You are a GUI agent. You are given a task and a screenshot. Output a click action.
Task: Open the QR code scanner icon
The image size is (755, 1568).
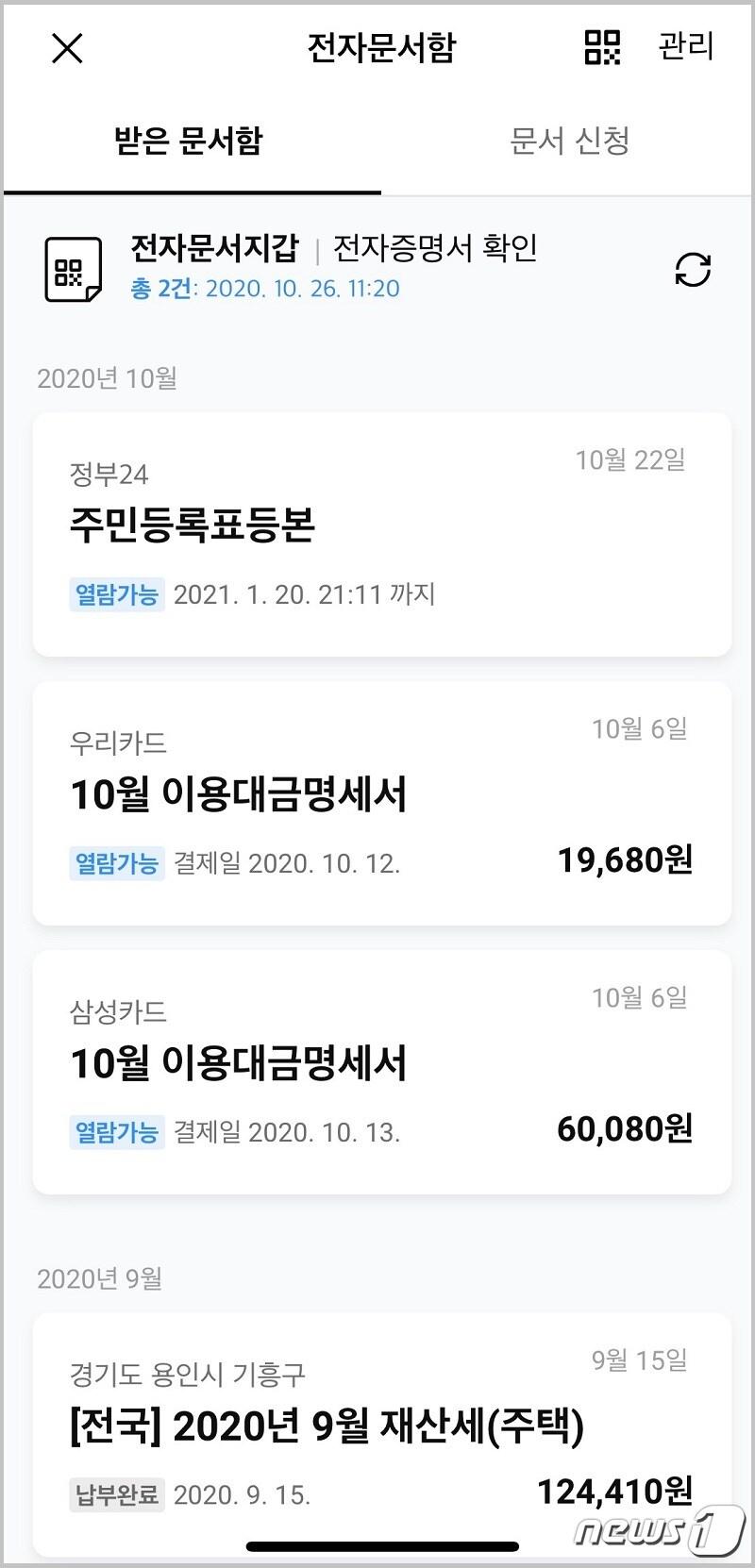601,48
